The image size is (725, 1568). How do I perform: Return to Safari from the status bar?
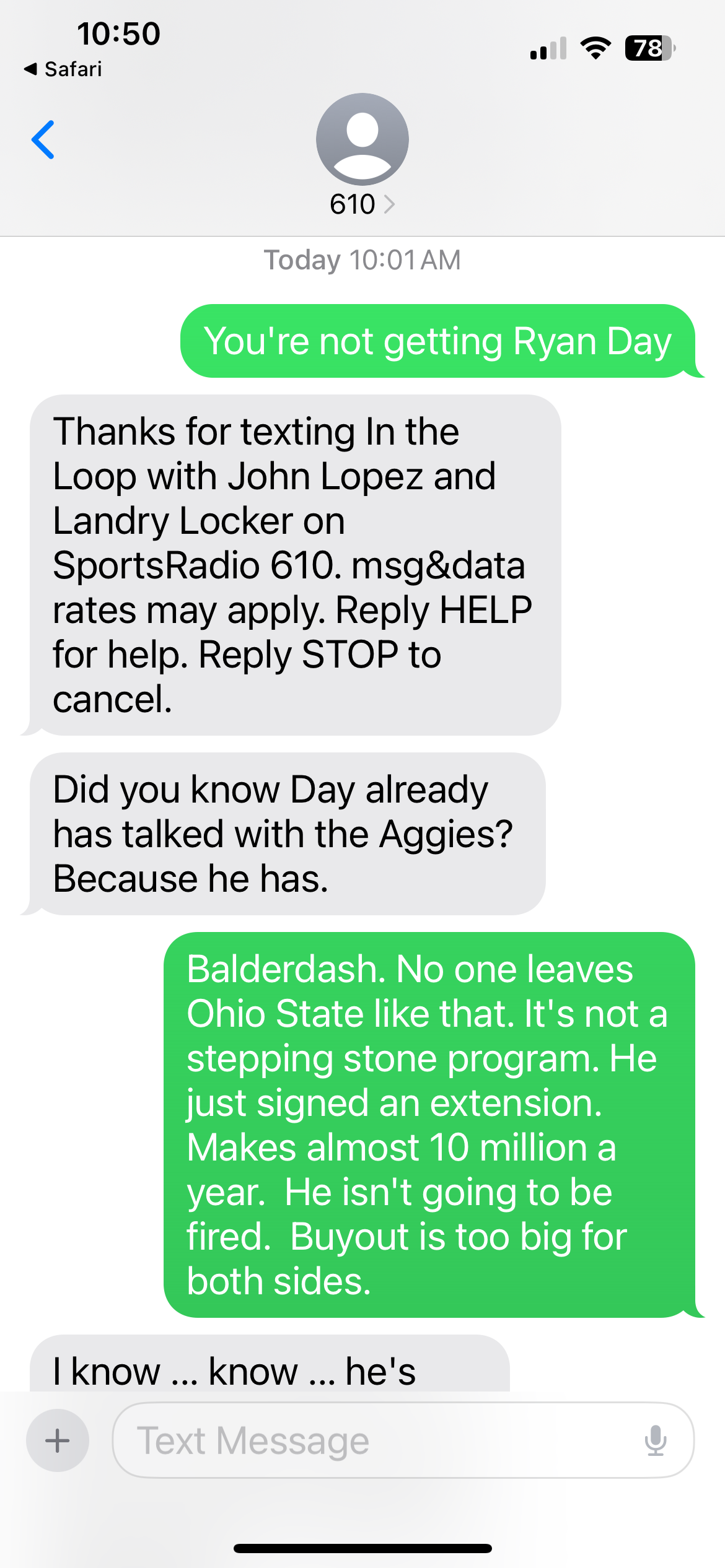(63, 69)
